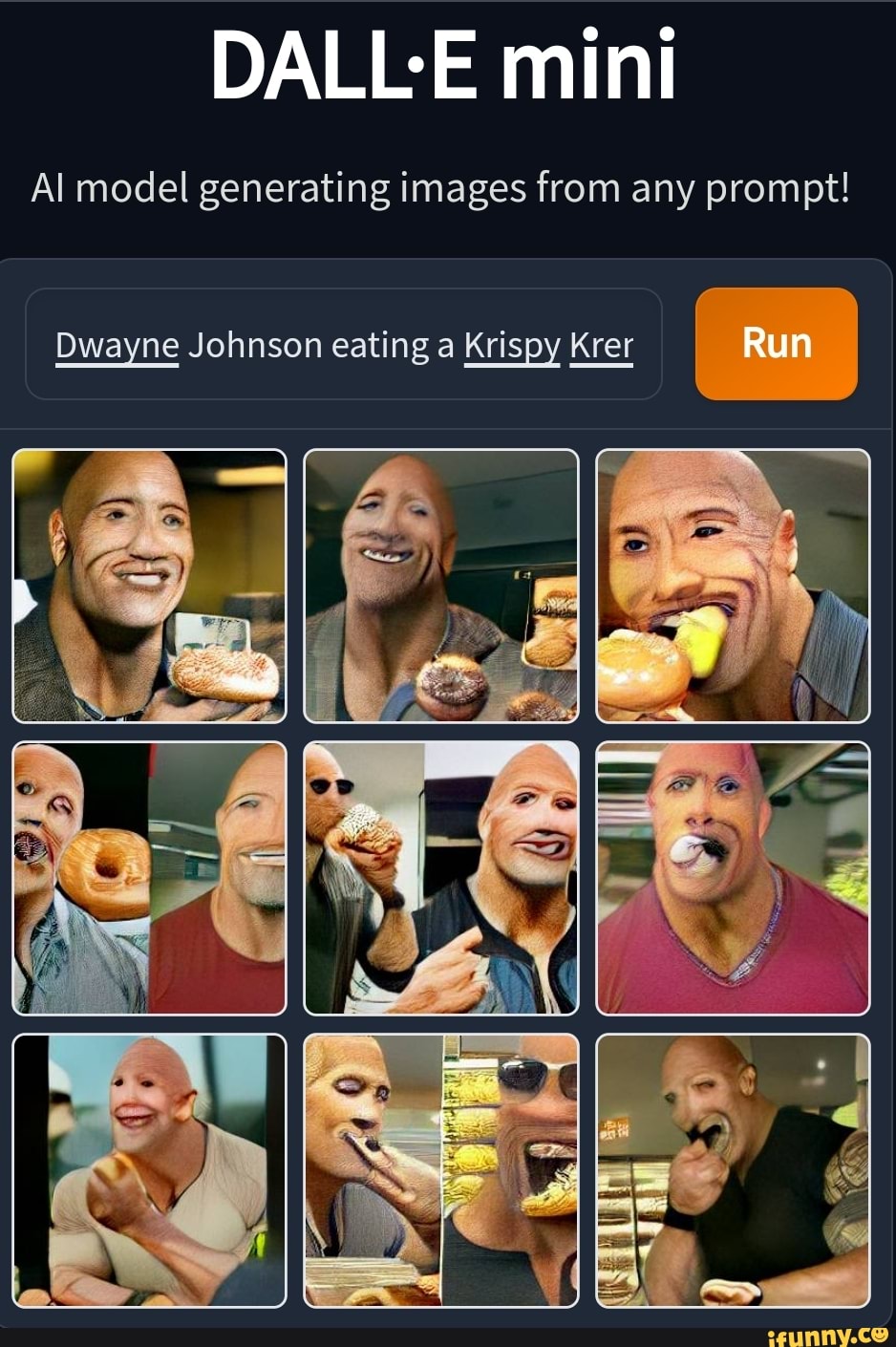Click the prompt text input field
896x1347 pixels.
coord(344,342)
